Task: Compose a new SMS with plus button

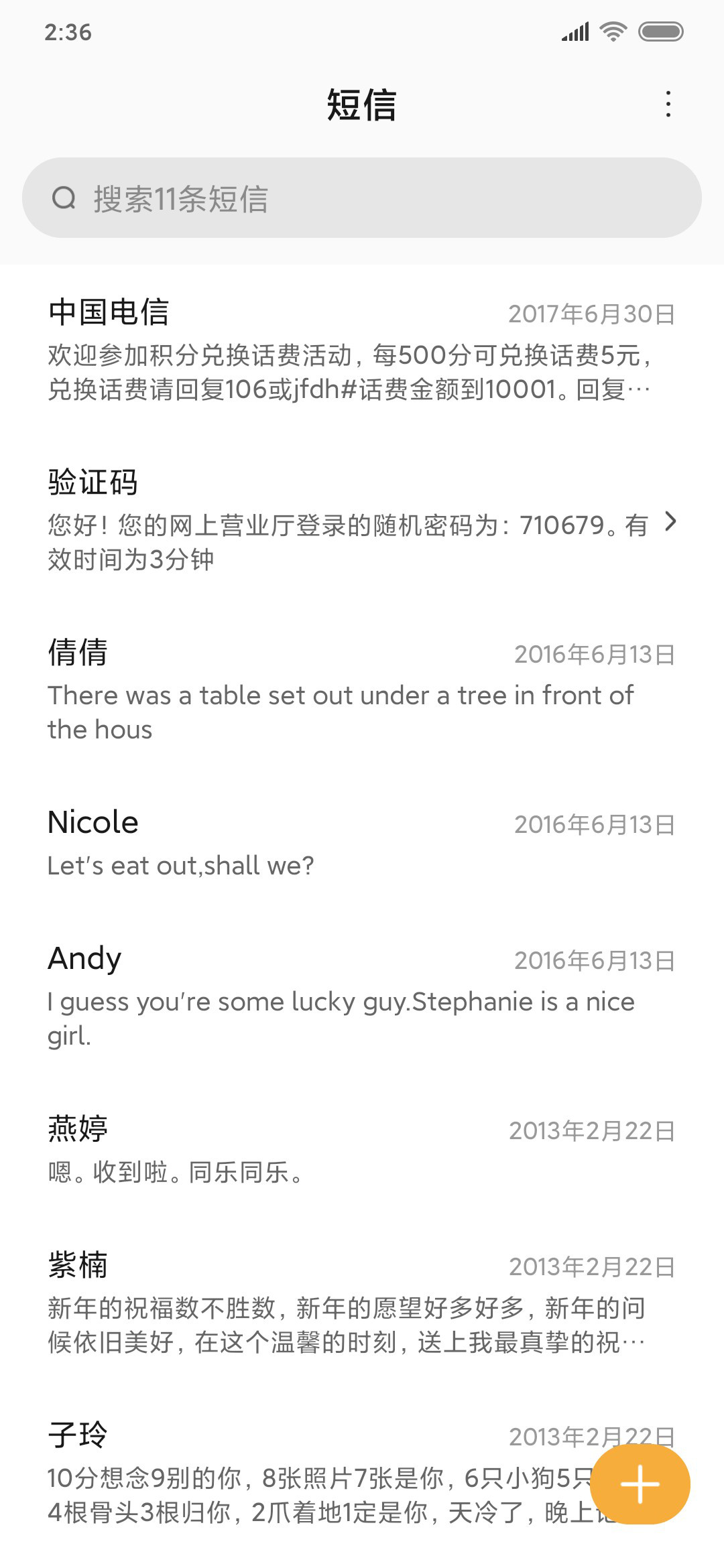Action: click(640, 1484)
